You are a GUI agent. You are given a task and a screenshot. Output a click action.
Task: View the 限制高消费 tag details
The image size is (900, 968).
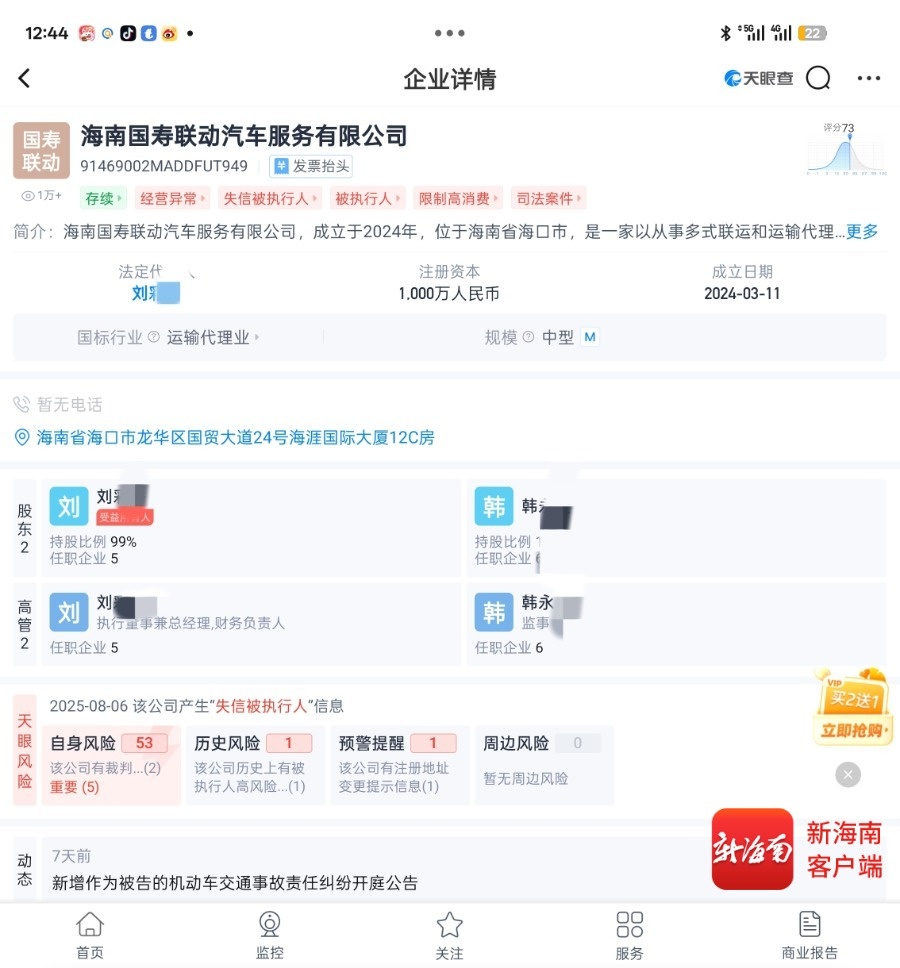tap(458, 198)
